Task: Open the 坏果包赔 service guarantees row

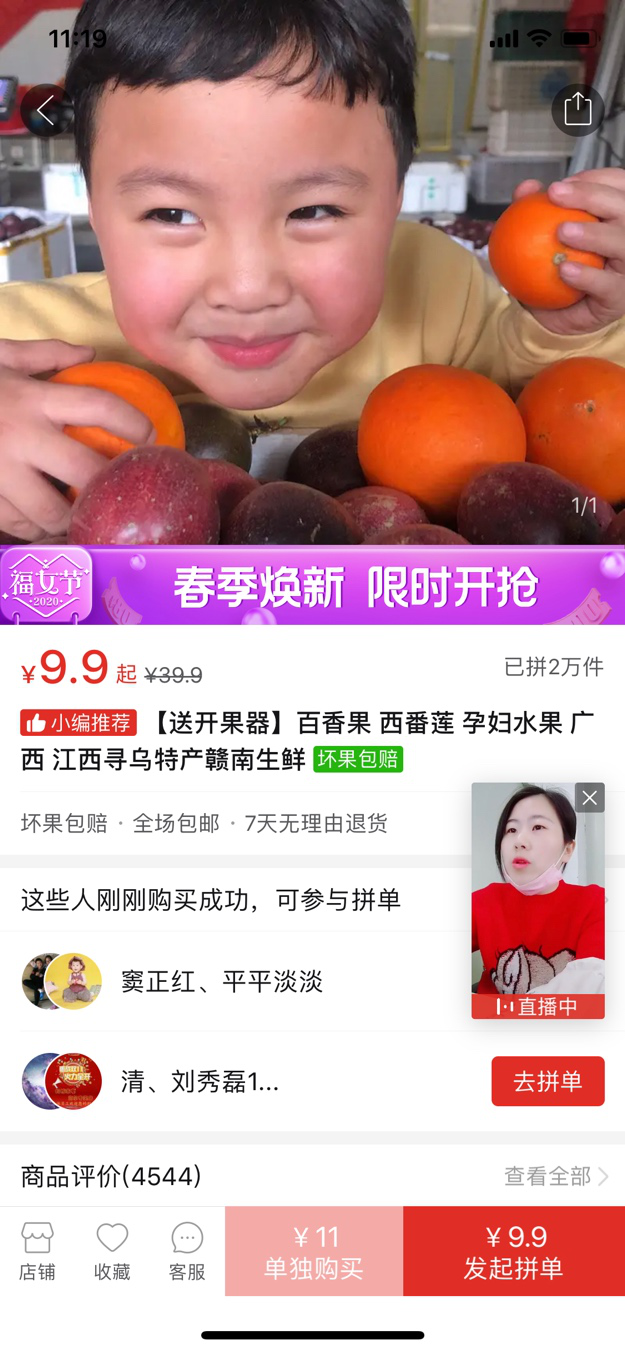Action: pyautogui.click(x=205, y=823)
